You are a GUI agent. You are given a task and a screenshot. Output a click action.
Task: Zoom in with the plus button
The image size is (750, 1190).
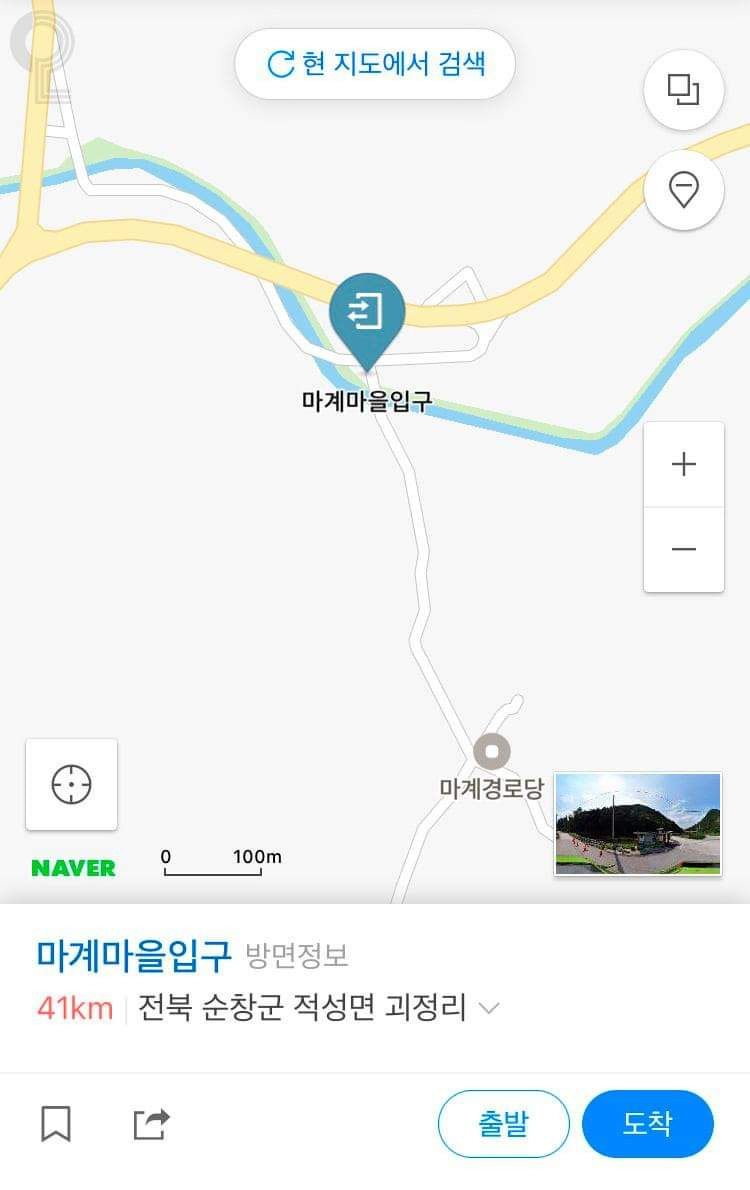pyautogui.click(x=684, y=464)
